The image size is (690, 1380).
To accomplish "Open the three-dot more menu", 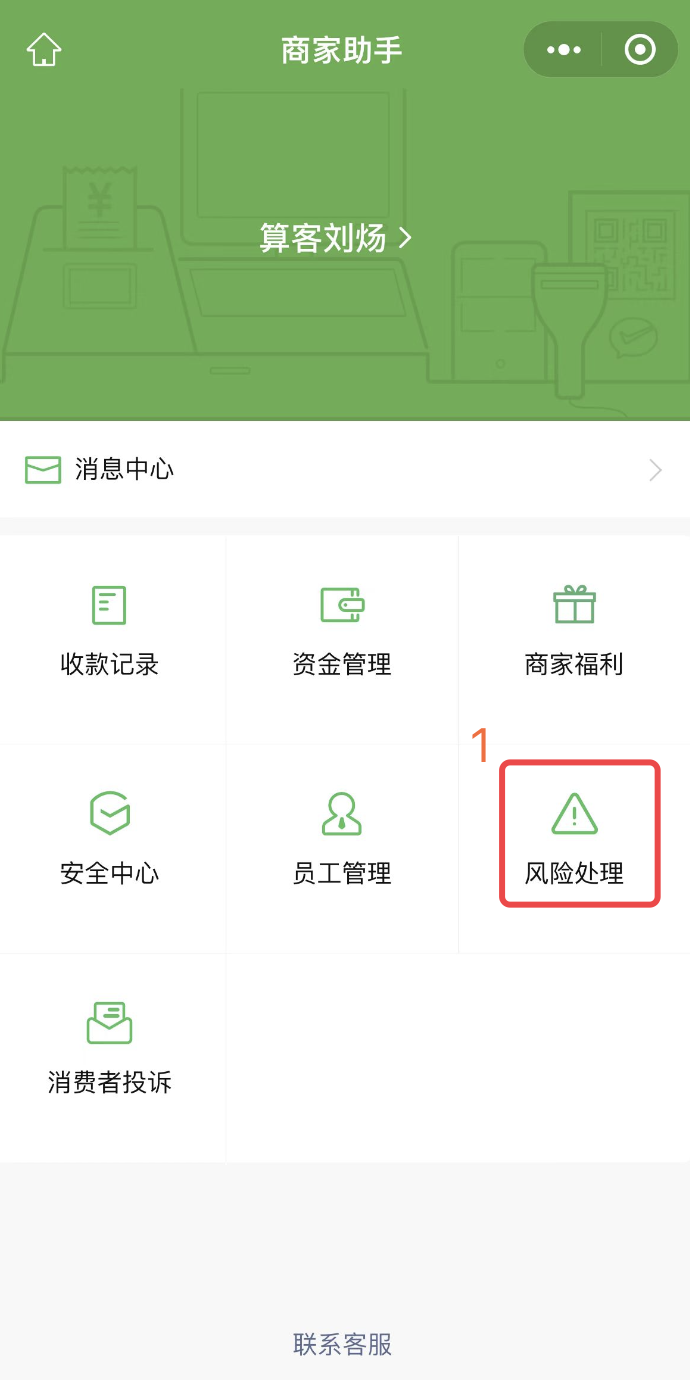I will pyautogui.click(x=563, y=50).
